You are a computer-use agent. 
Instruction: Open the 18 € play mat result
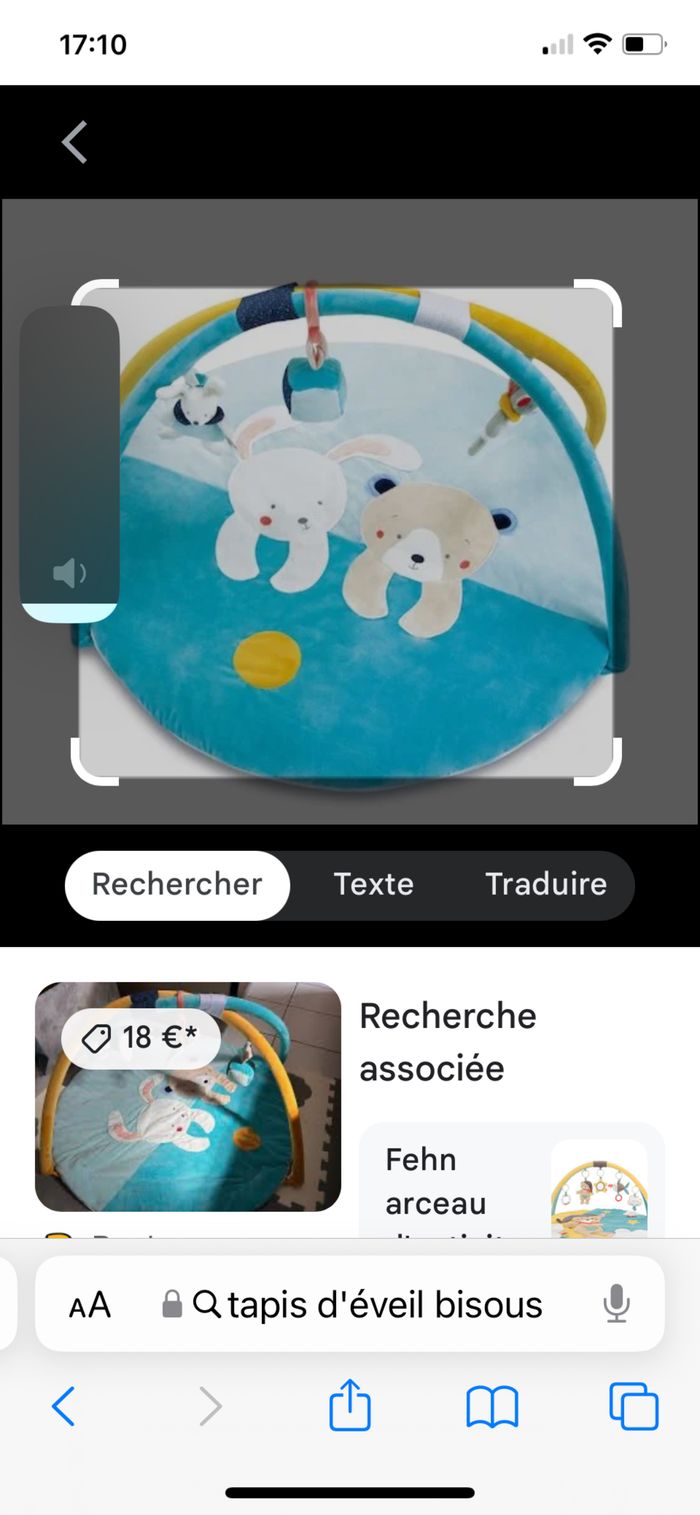pyautogui.click(x=188, y=1096)
